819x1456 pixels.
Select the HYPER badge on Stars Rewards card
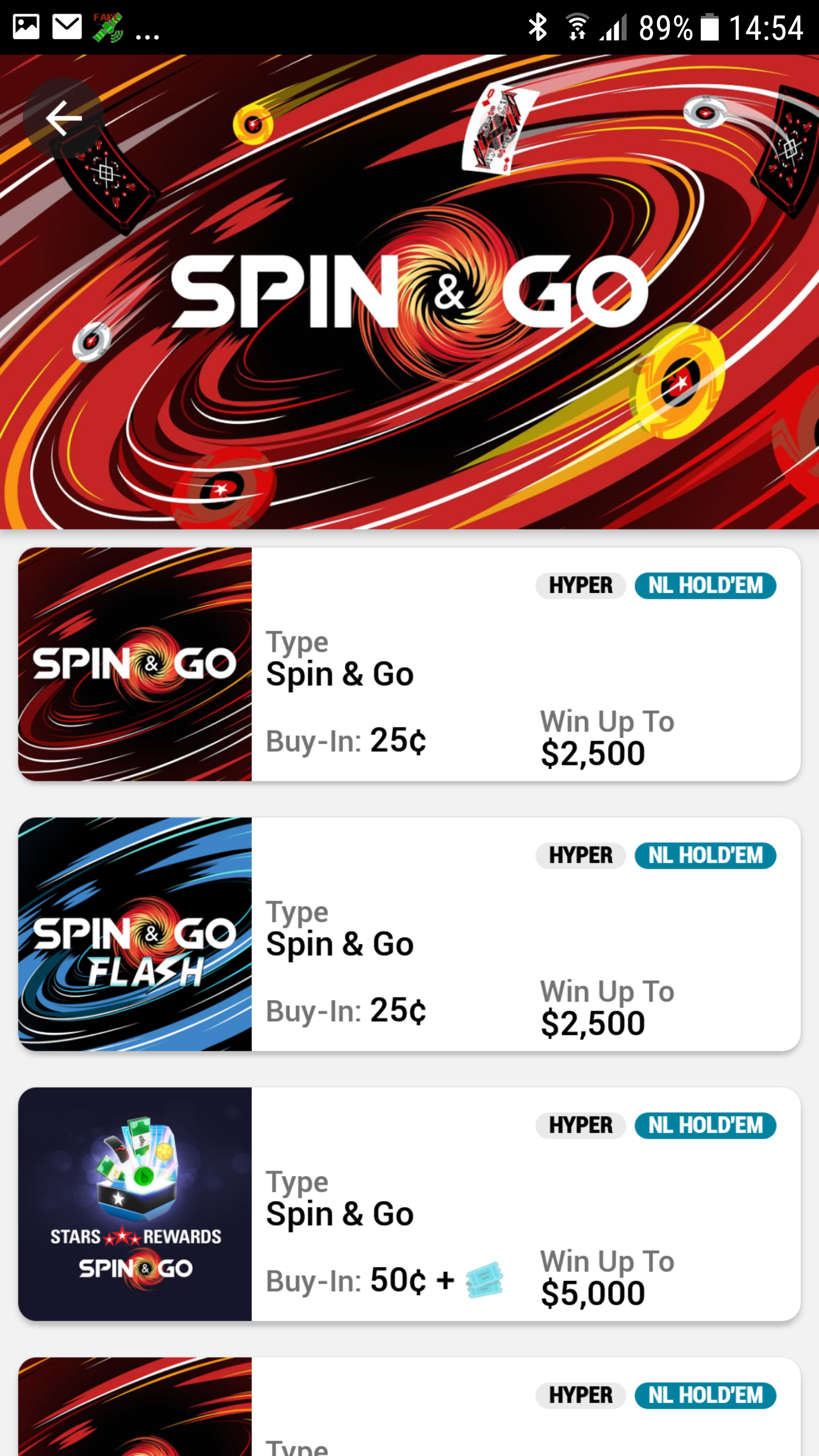[x=580, y=1126]
